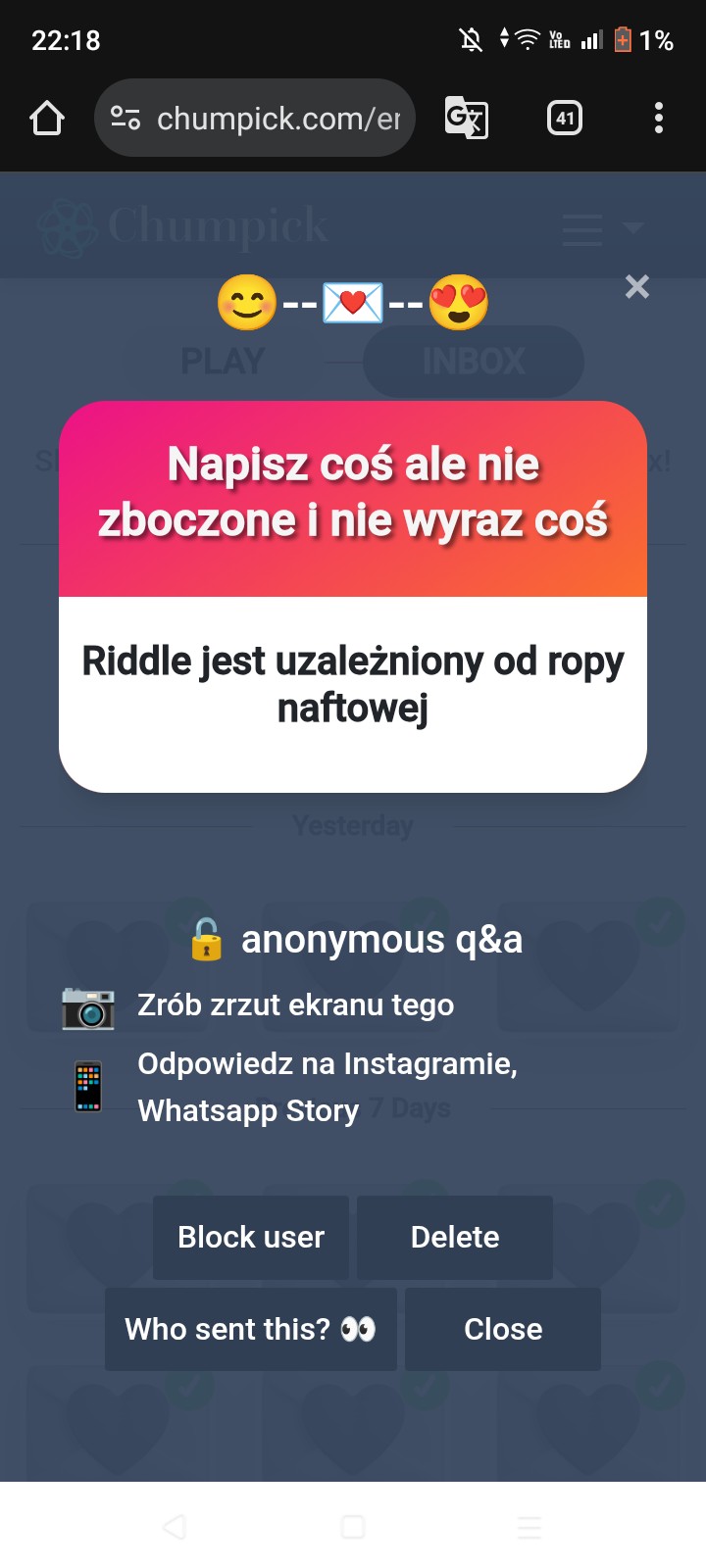Delete this anonymous message

[455, 1237]
